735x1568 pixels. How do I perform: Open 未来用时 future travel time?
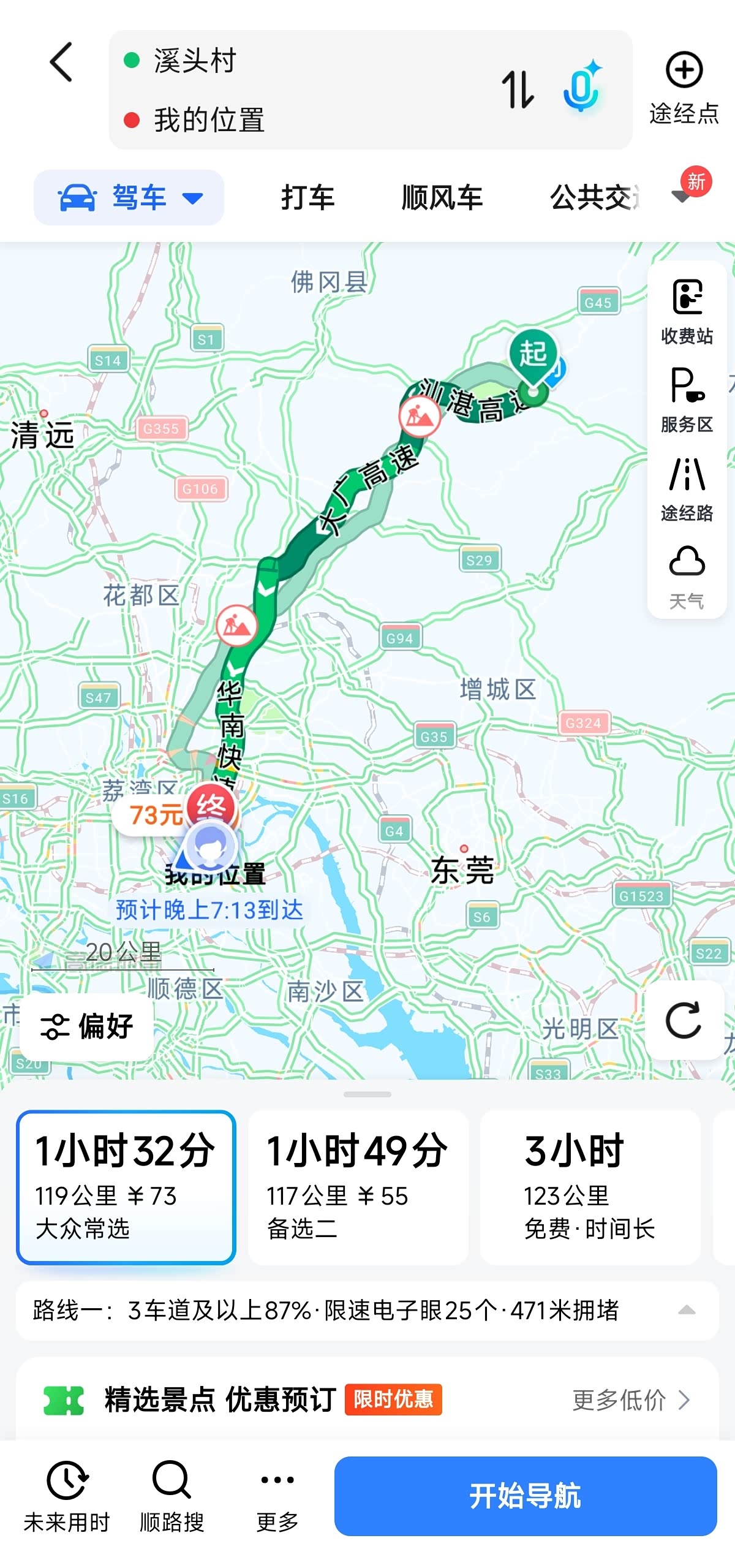[x=67, y=1496]
